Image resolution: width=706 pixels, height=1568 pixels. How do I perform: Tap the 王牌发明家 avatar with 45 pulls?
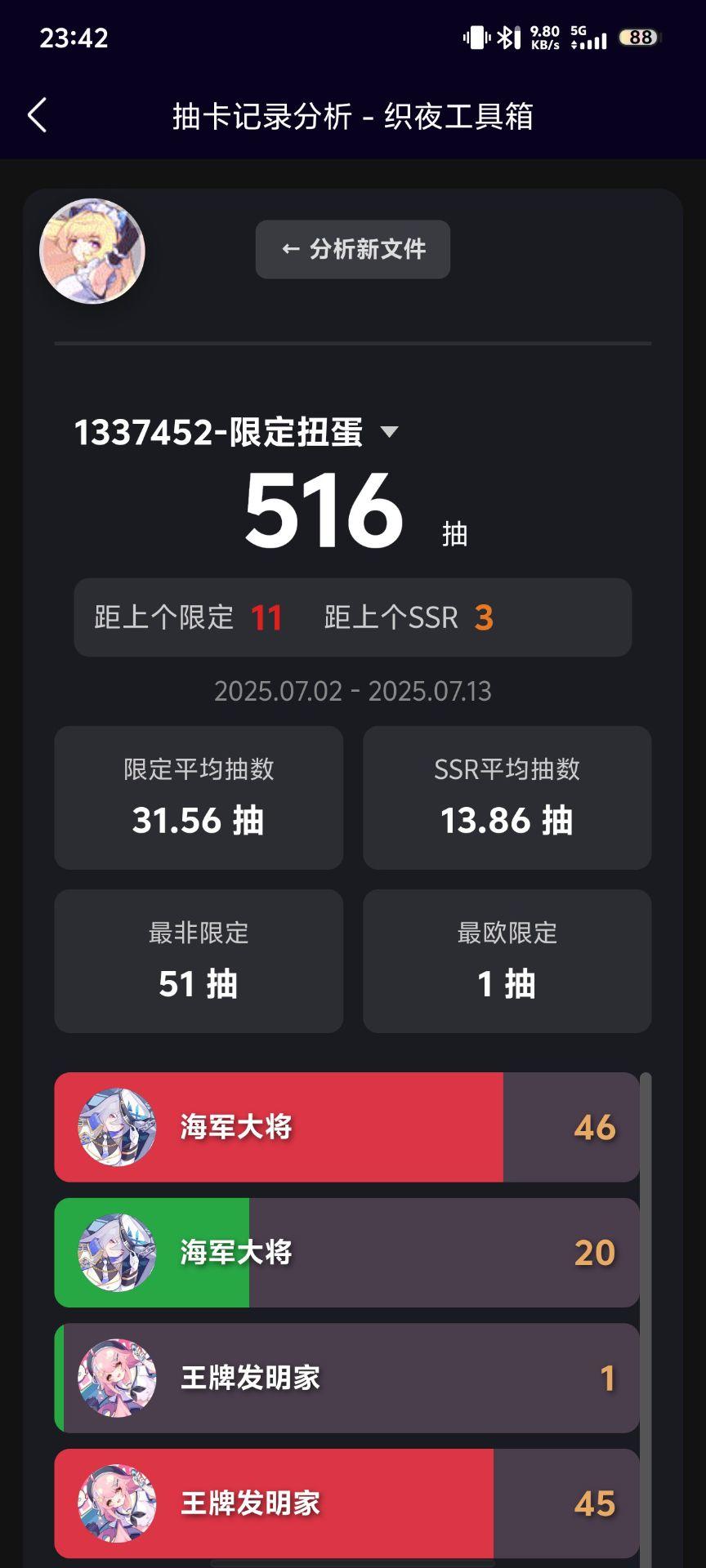(116, 1503)
